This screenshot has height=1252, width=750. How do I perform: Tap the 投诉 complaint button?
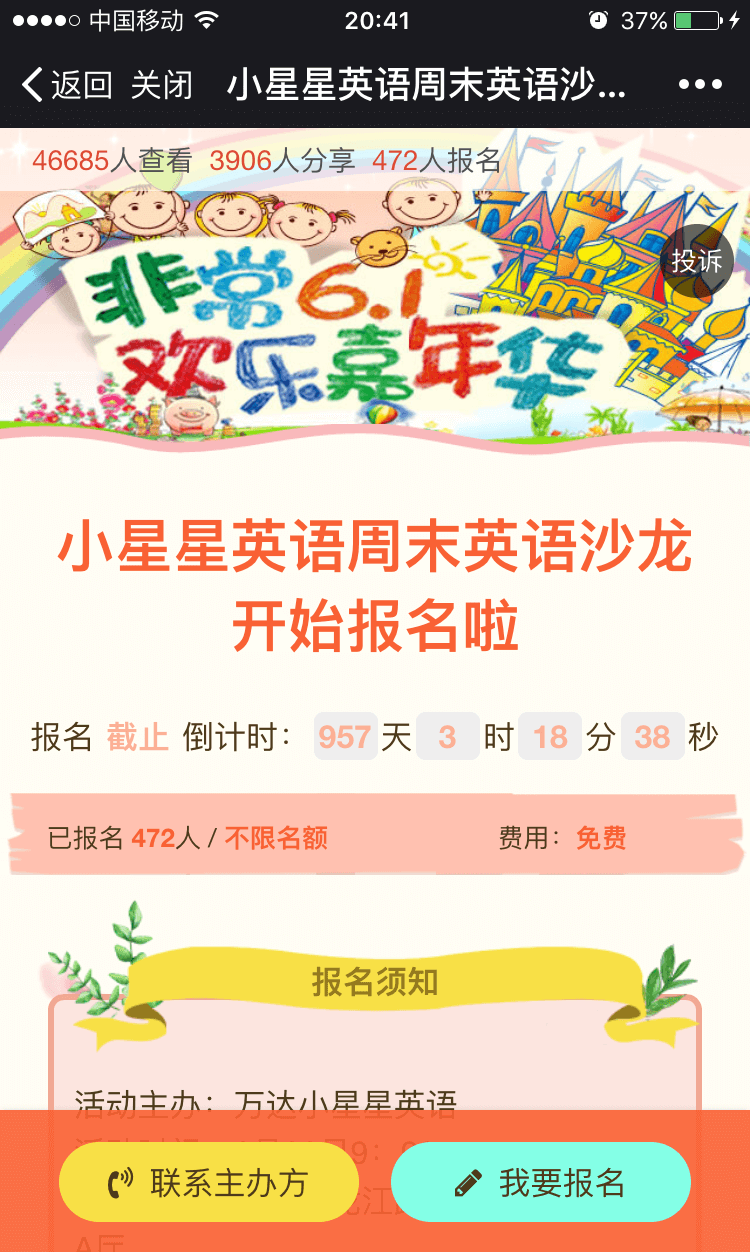pyautogui.click(x=697, y=261)
